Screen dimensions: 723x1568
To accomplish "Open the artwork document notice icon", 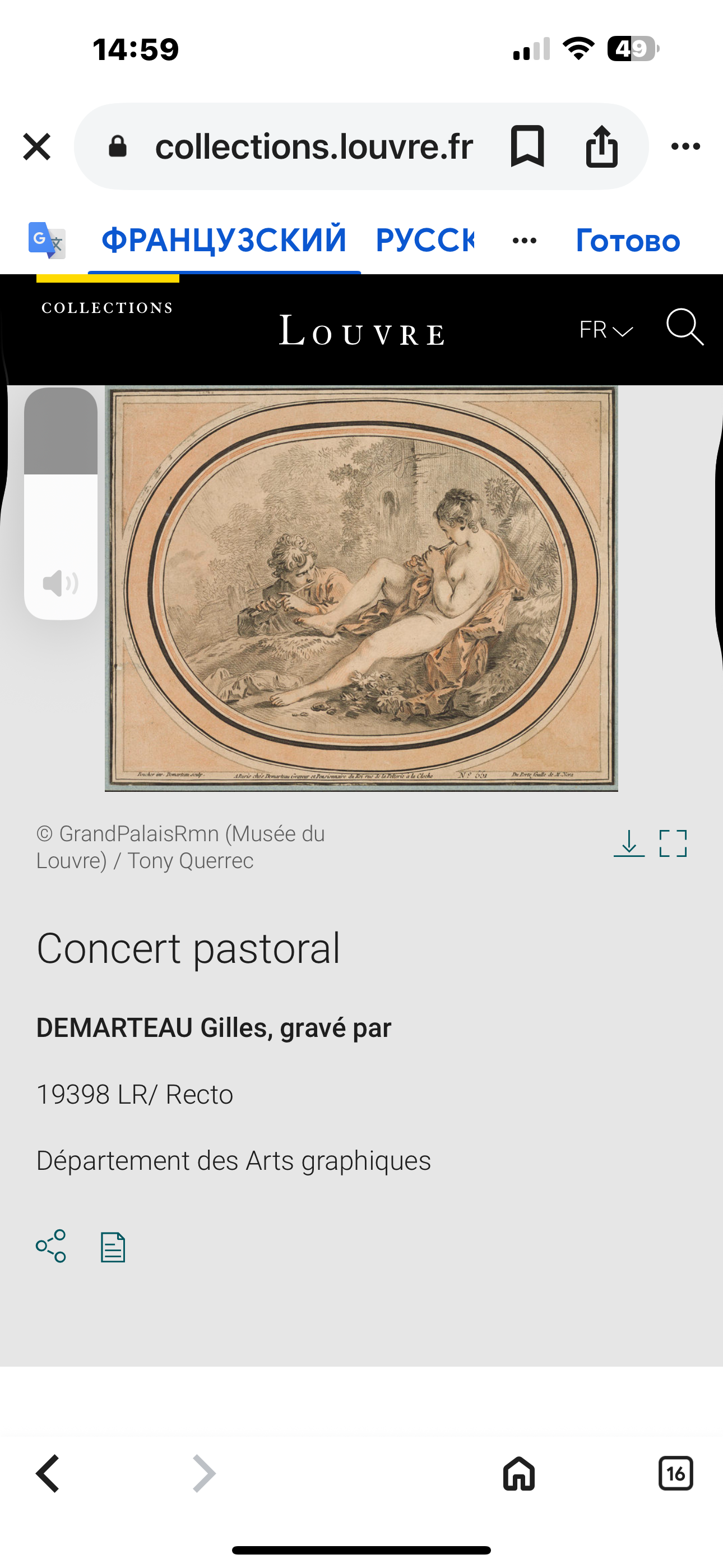I will pos(113,1247).
